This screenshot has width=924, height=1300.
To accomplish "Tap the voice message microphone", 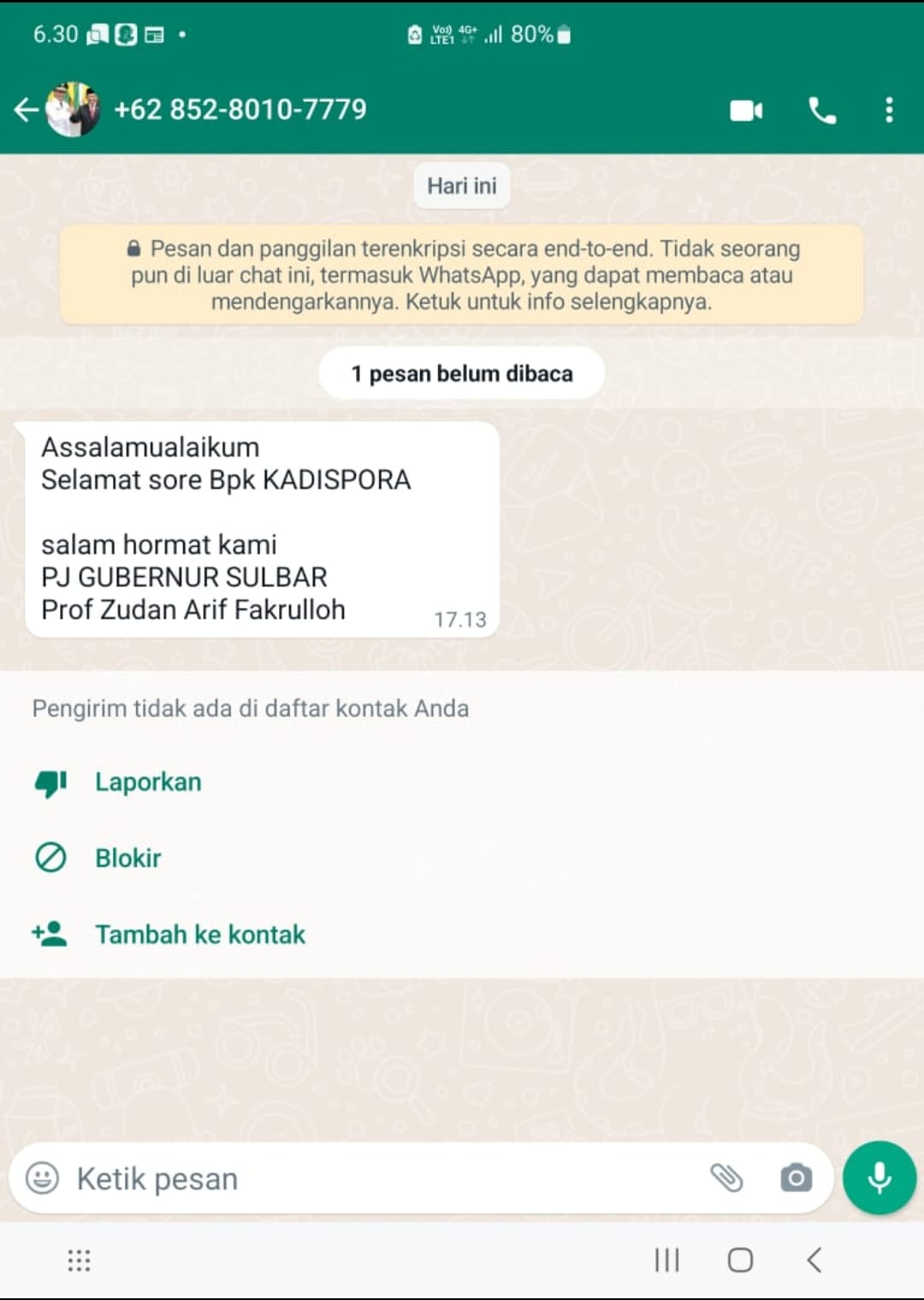I will 879,1178.
